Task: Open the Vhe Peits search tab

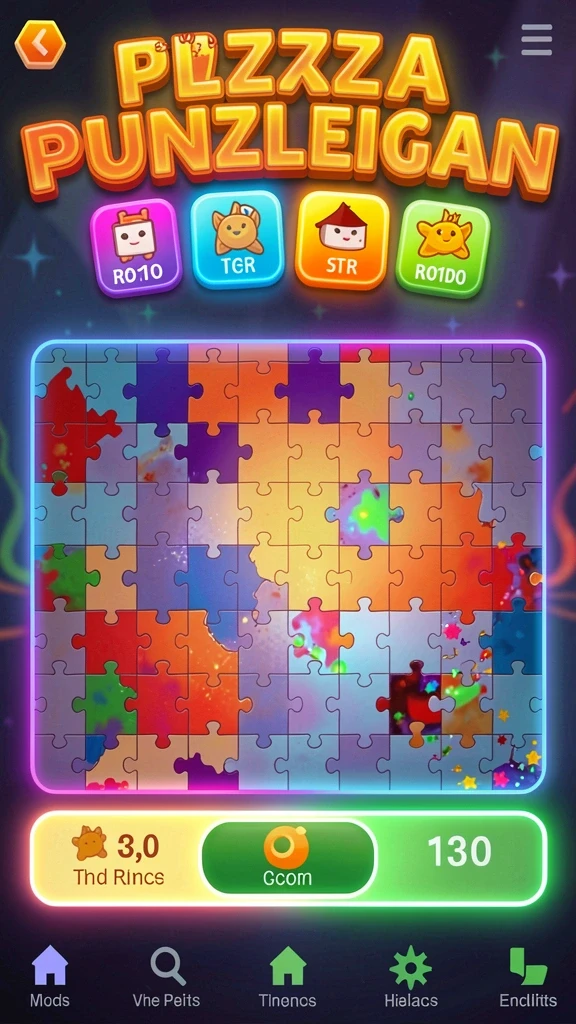Action: click(x=167, y=976)
